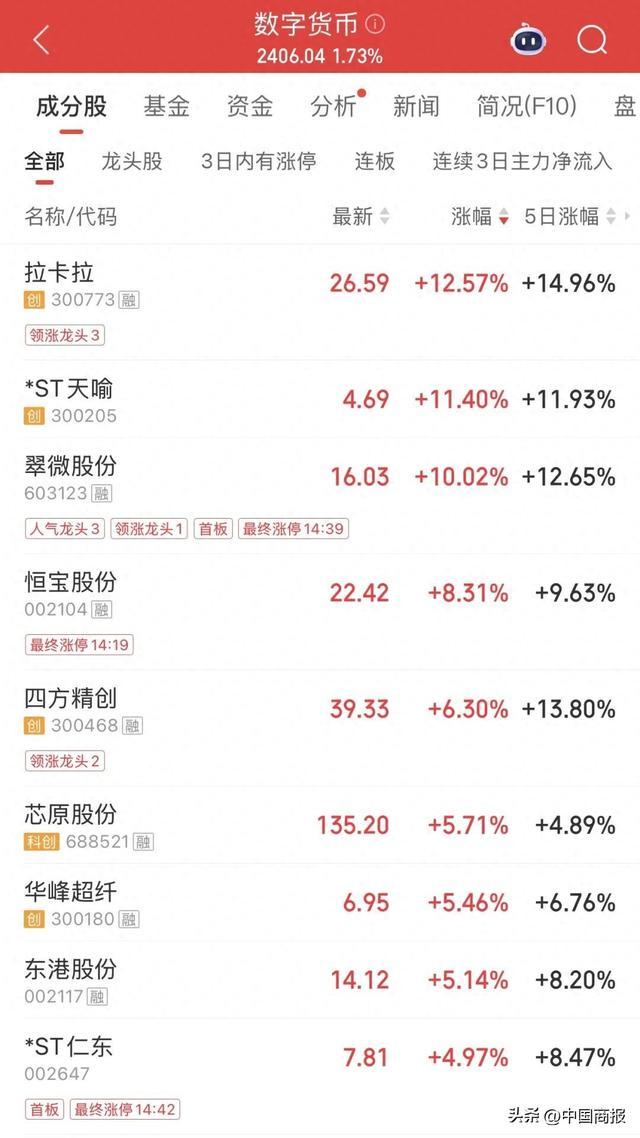The width and height of the screenshot is (640, 1138).
Task: View 东港股份 stock page
Action: tap(70, 969)
